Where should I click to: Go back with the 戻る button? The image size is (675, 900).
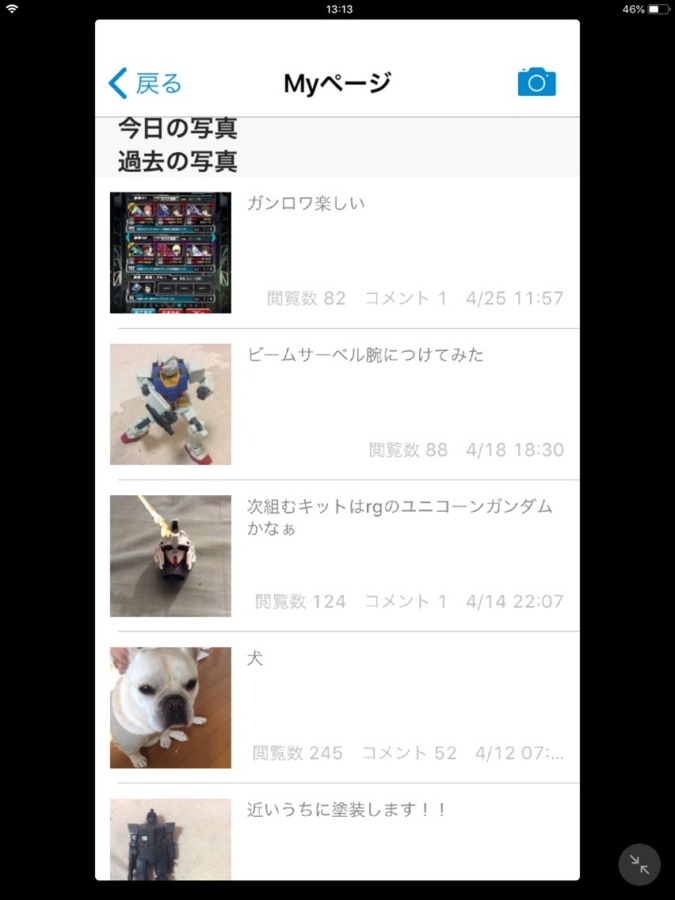pyautogui.click(x=146, y=84)
